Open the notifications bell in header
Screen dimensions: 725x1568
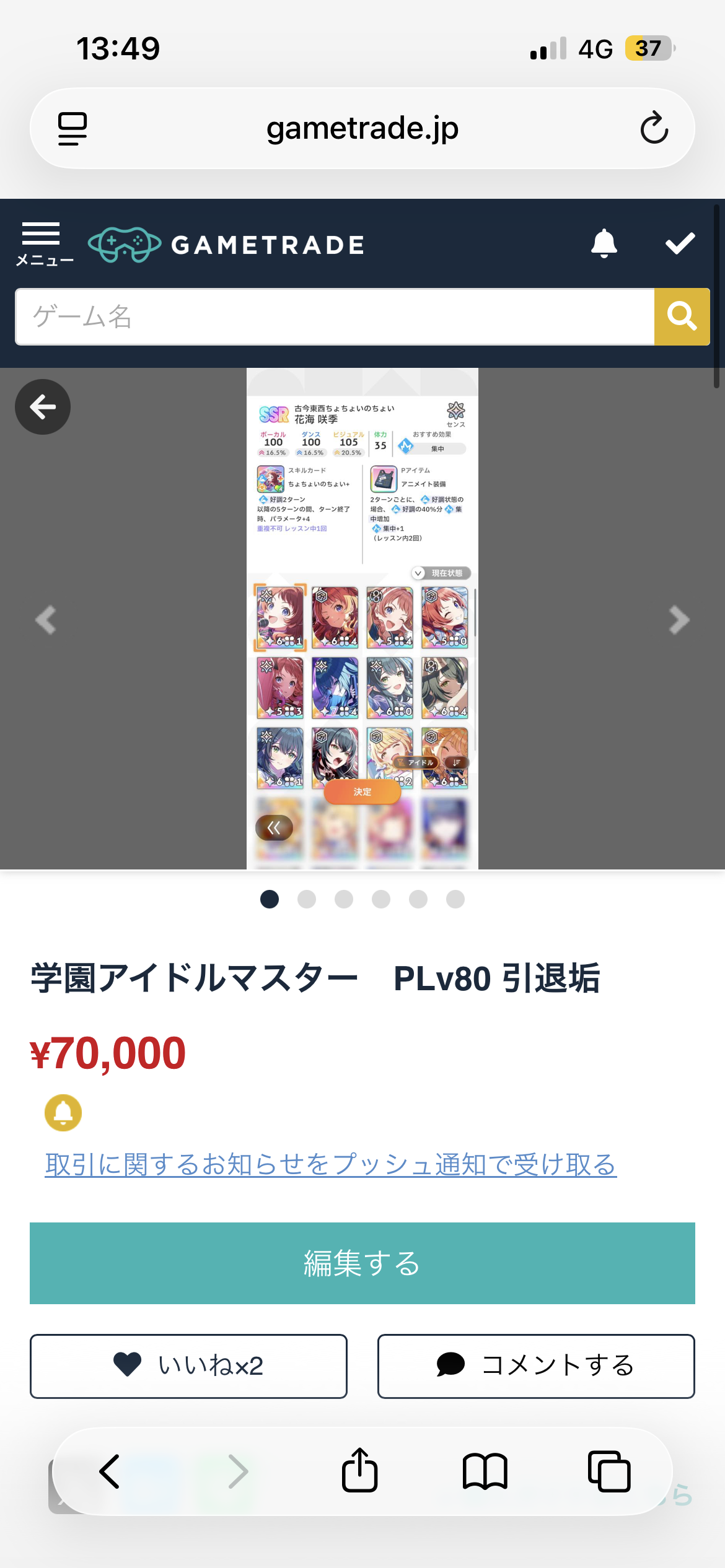click(604, 243)
